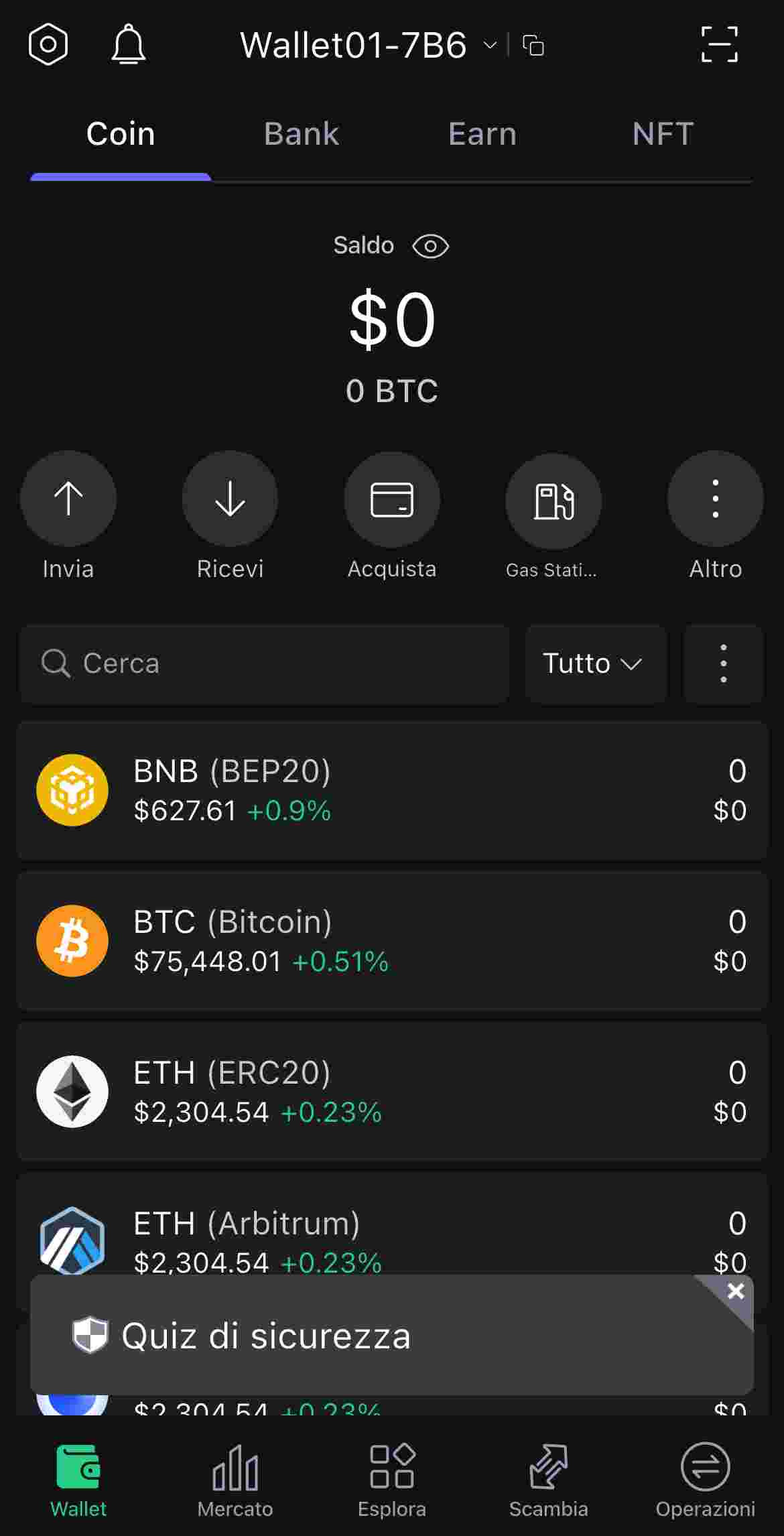Copy the wallet address
The width and height of the screenshot is (784, 1536).
533,46
